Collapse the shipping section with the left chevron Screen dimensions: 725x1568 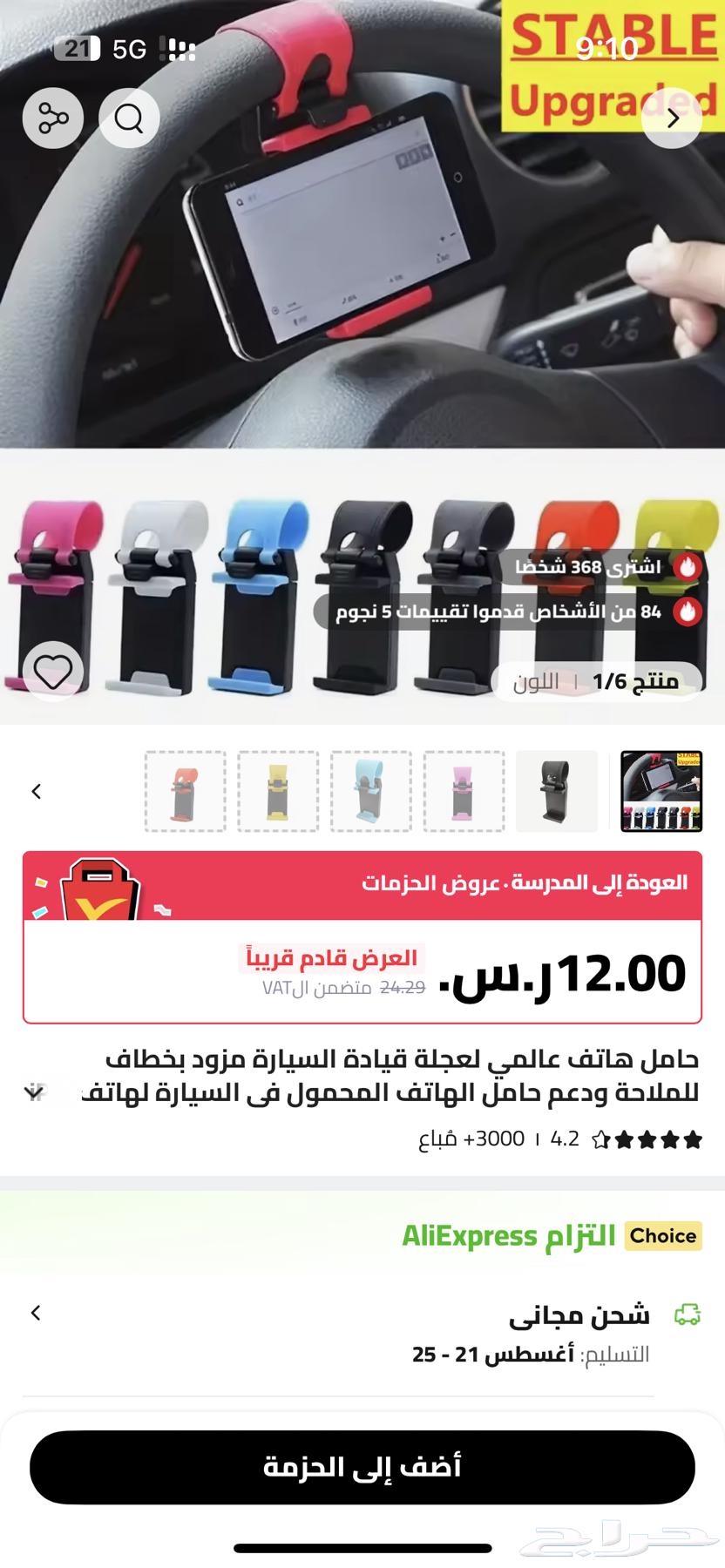(x=35, y=1310)
